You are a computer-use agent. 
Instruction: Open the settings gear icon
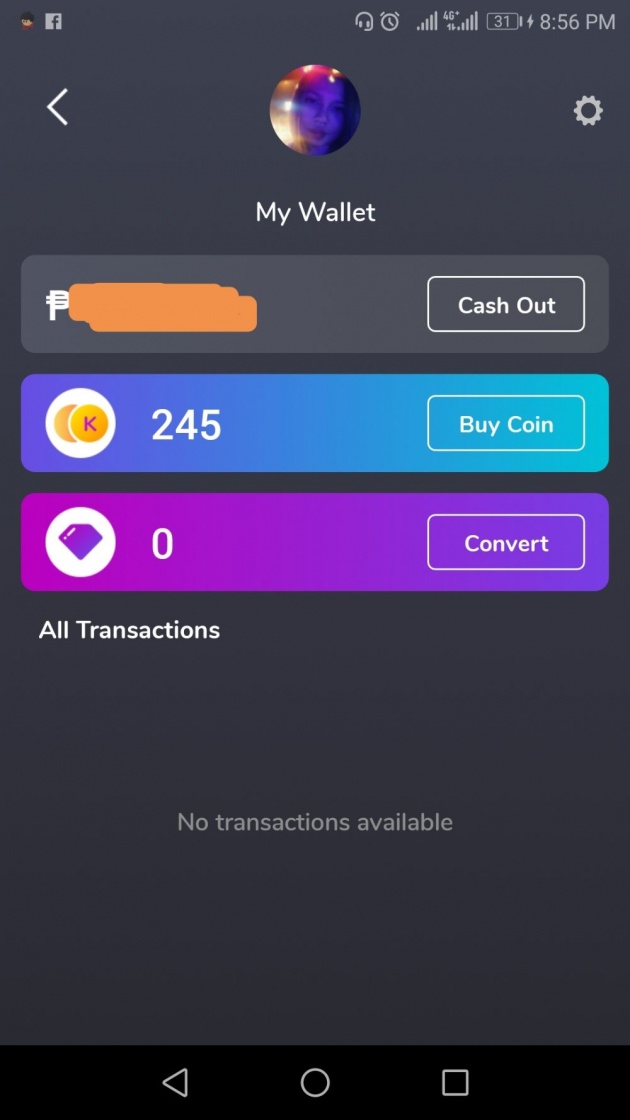(588, 111)
